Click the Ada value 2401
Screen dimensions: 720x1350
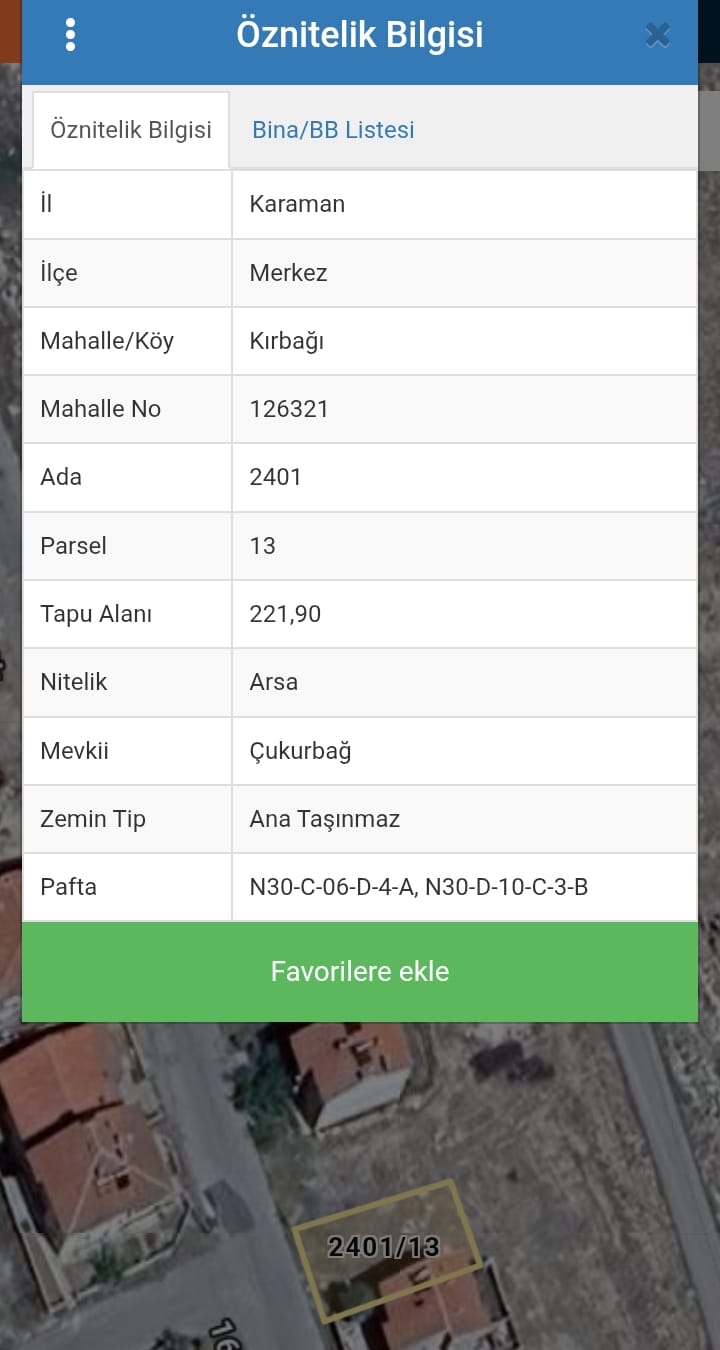coord(274,476)
